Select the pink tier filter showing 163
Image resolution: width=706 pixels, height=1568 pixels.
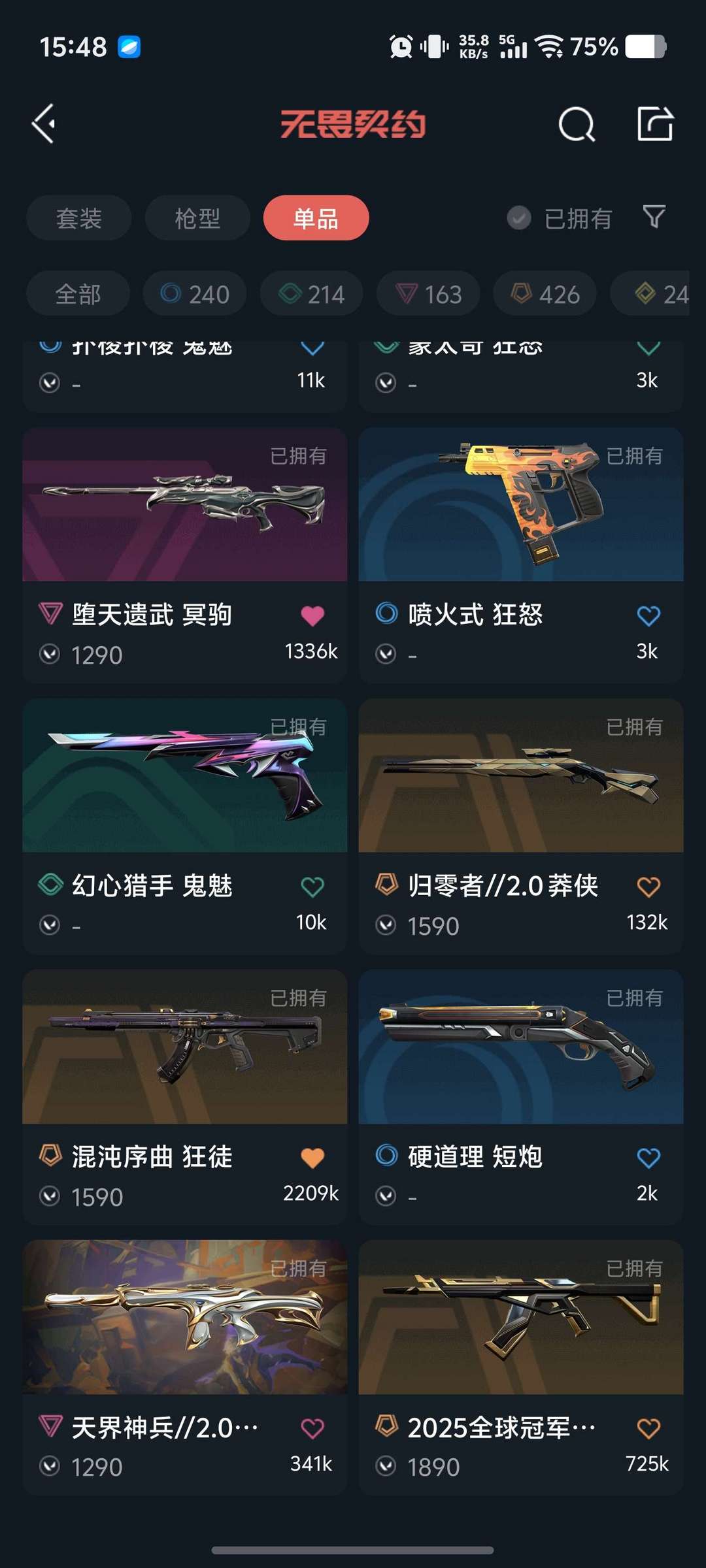(428, 293)
